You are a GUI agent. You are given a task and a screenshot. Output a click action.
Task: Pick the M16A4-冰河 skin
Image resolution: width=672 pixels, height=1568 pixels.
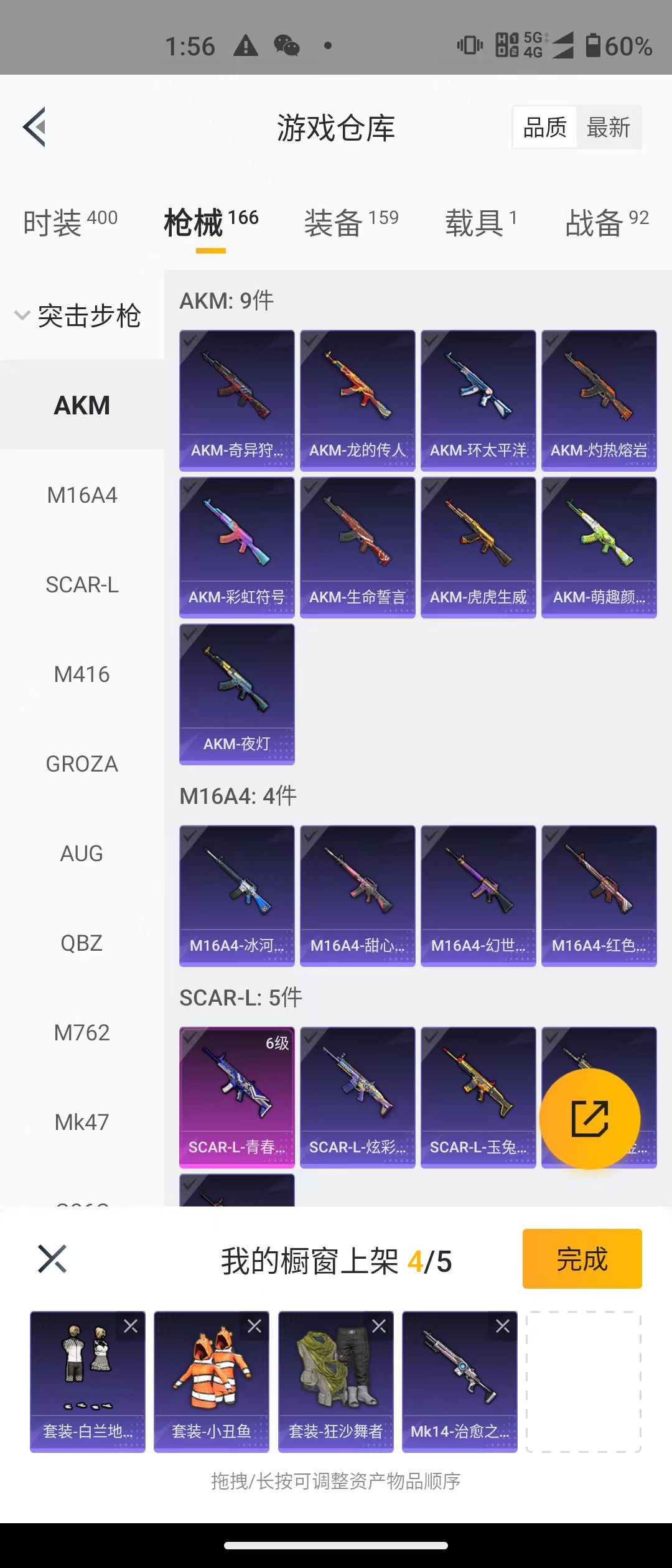[x=236, y=895]
